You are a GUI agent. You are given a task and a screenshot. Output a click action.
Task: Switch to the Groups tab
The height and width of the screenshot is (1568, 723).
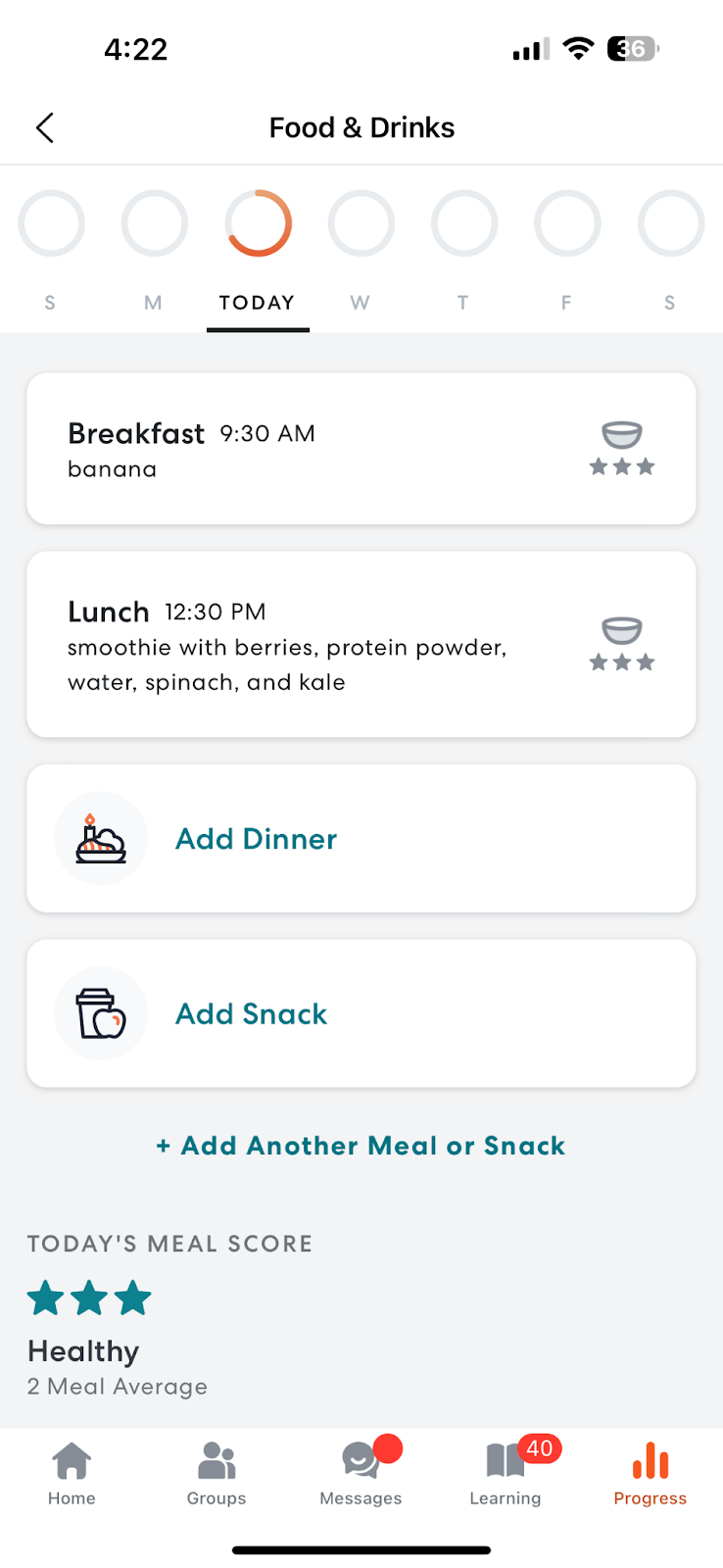pos(217,1473)
